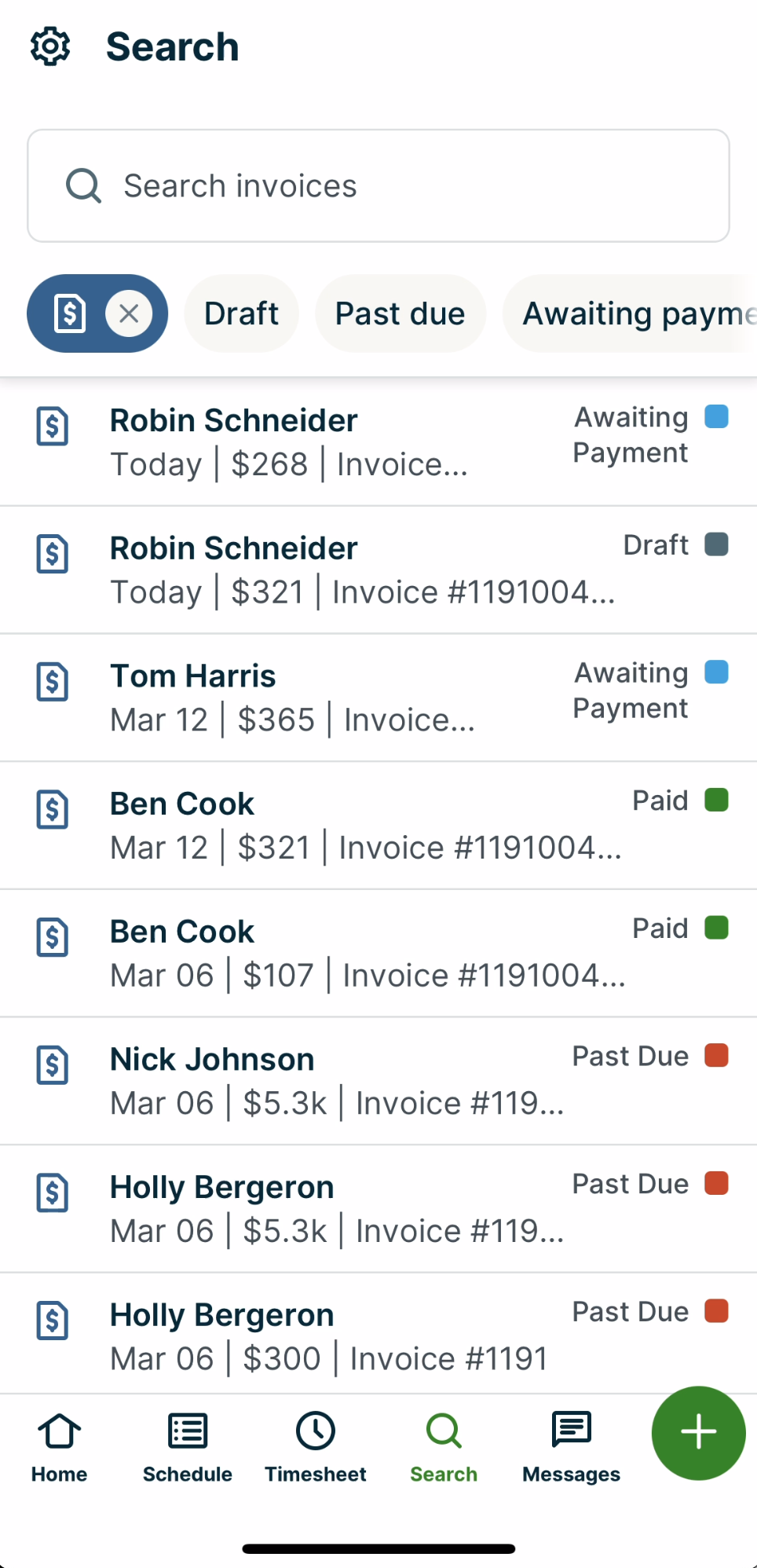Click the magnifying glass inside the search bar

(x=83, y=185)
